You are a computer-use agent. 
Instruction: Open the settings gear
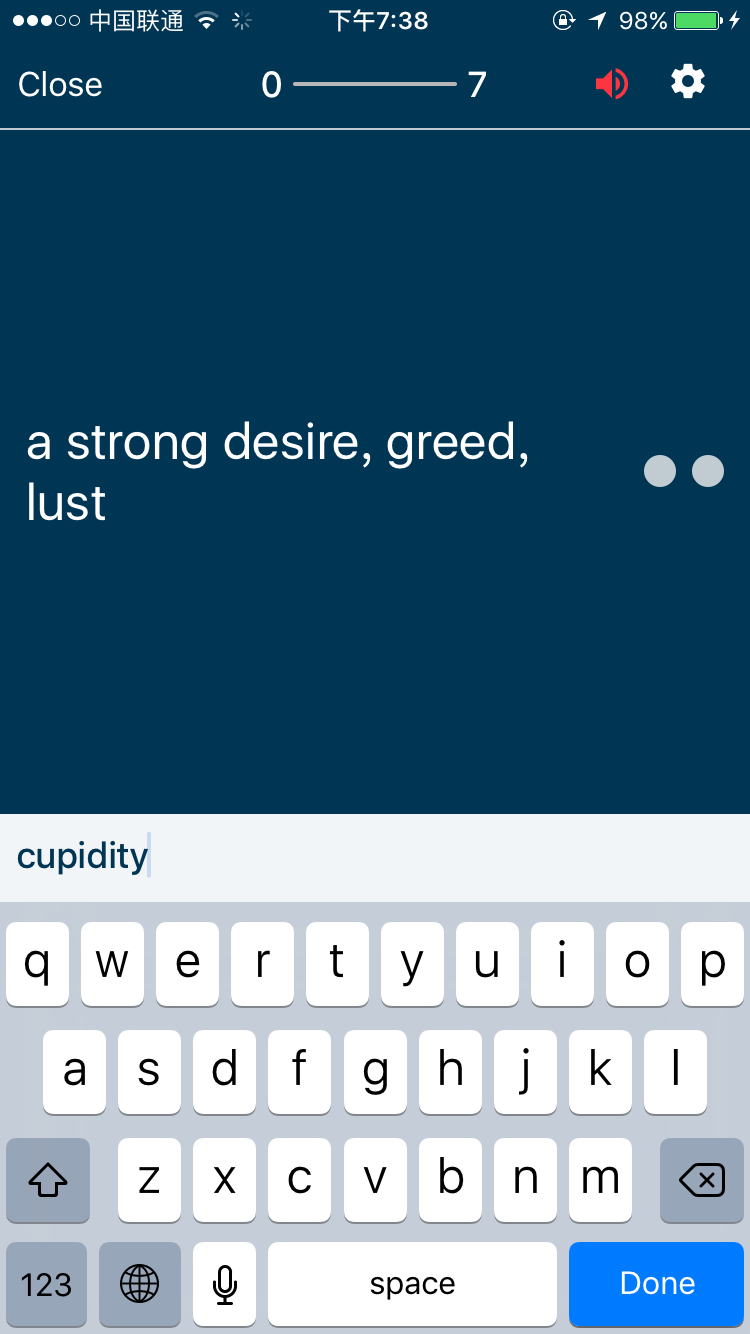click(x=688, y=82)
